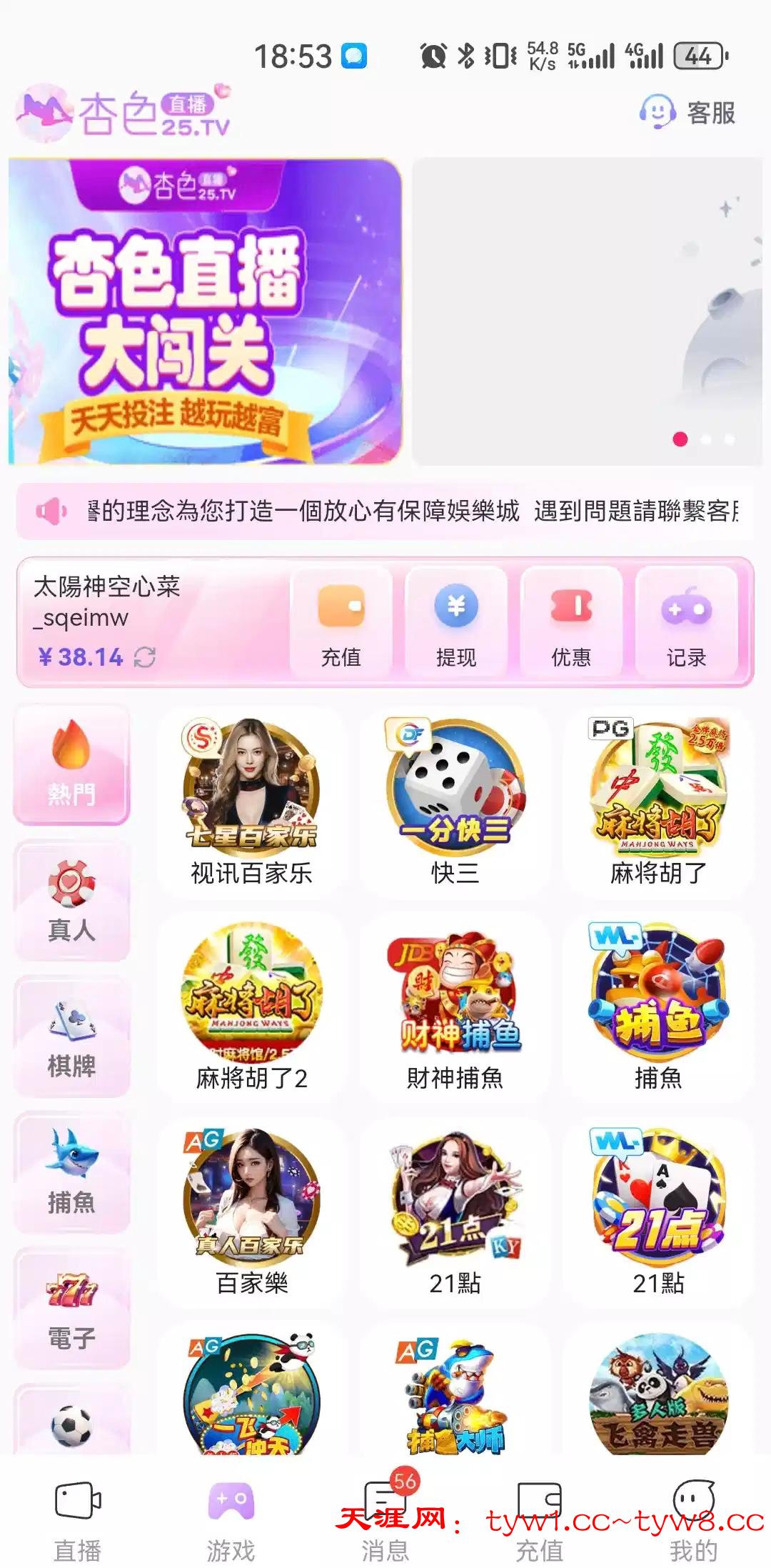
Task: Open the 麻将胡了 game
Action: (658, 802)
